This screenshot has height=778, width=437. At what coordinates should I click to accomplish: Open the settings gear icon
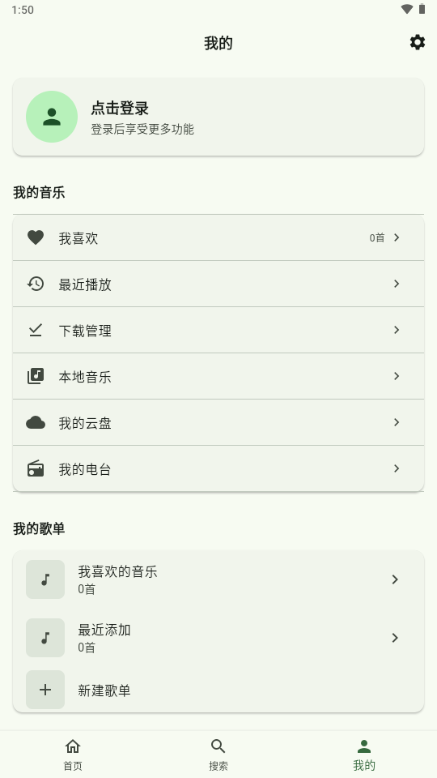[x=417, y=42]
